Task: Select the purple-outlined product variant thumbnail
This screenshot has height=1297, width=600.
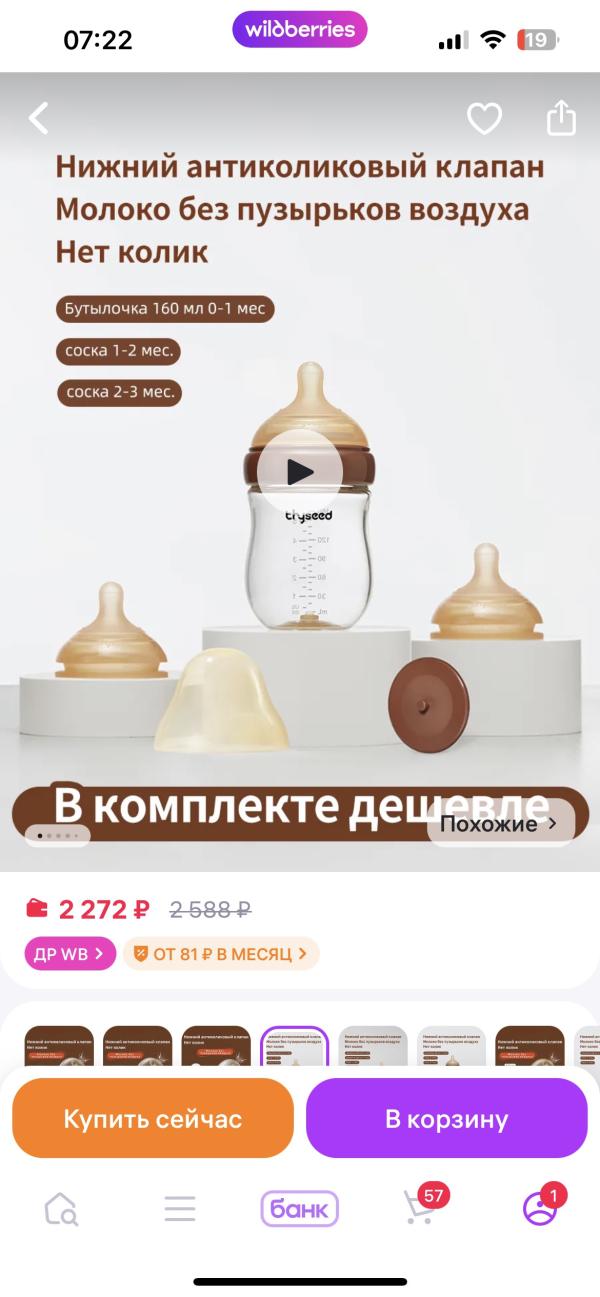Action: [294, 1047]
